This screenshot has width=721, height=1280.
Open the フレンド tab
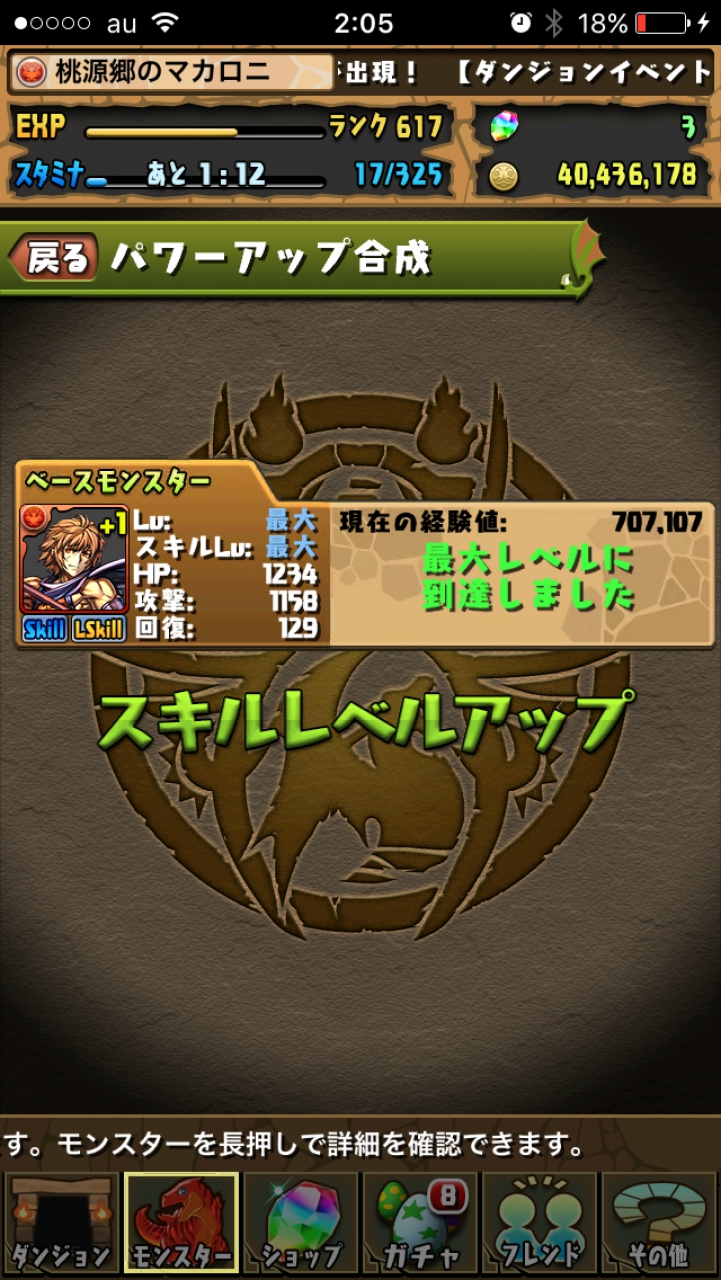point(541,1224)
